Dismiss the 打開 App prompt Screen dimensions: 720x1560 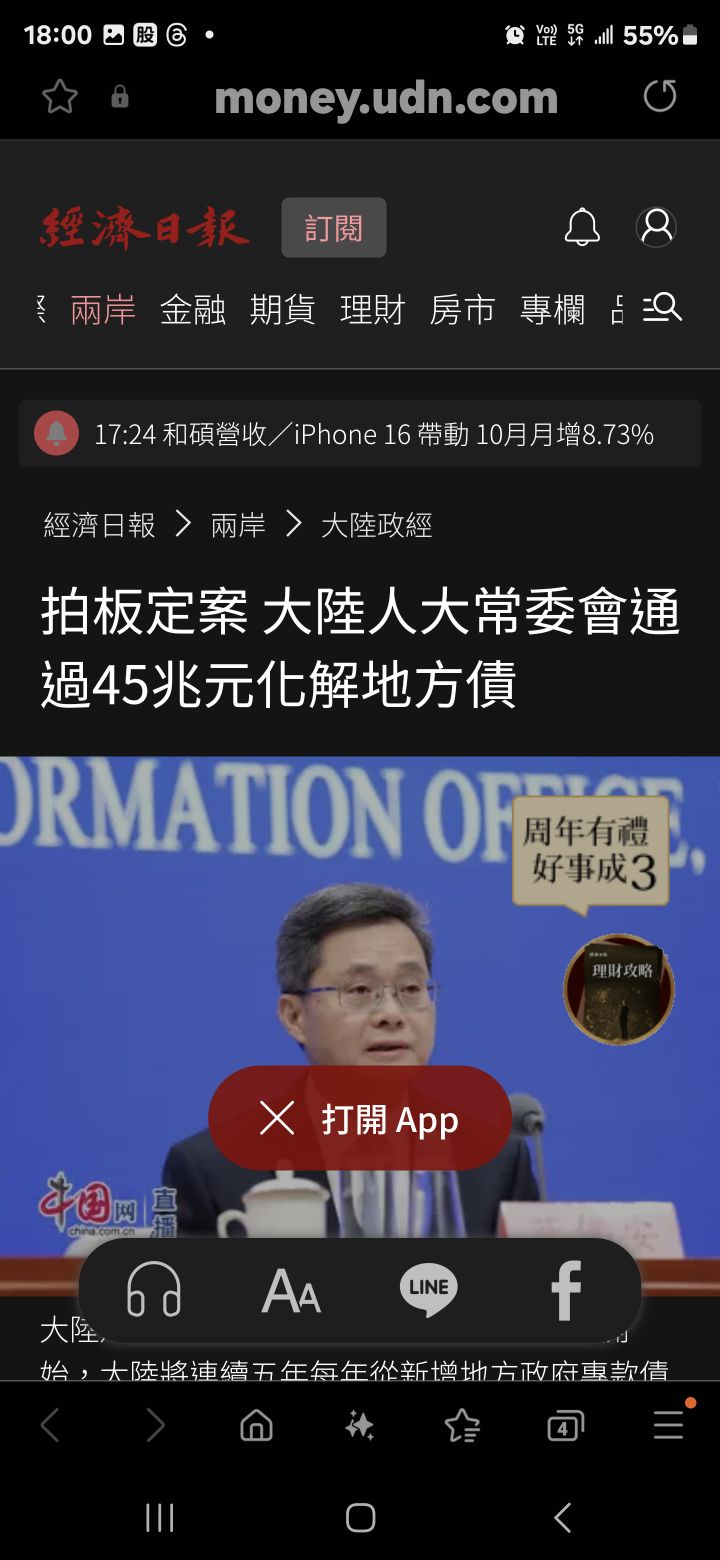point(277,1118)
